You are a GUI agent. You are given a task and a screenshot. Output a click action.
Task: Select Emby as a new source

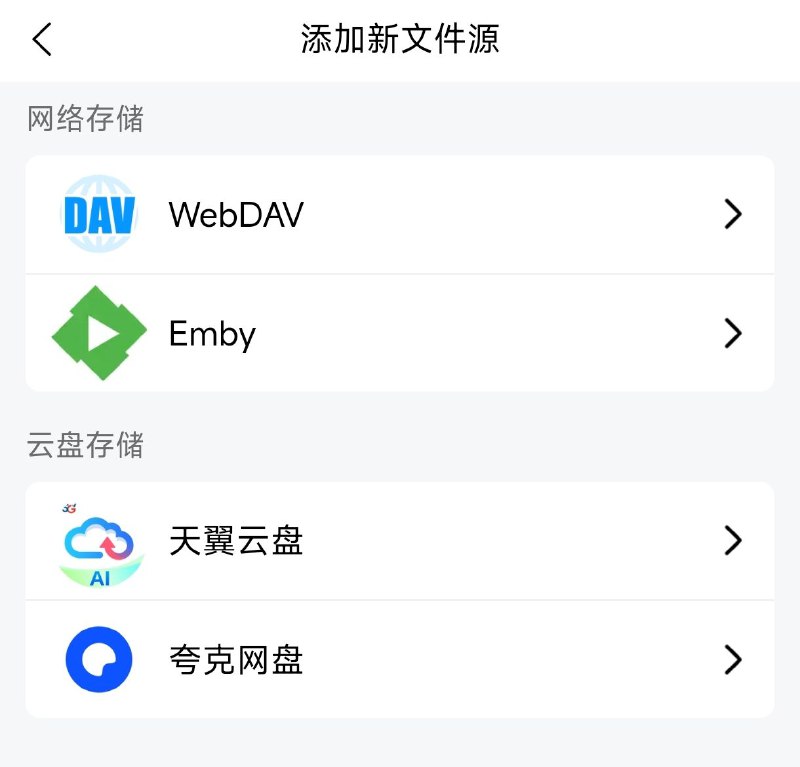point(399,333)
